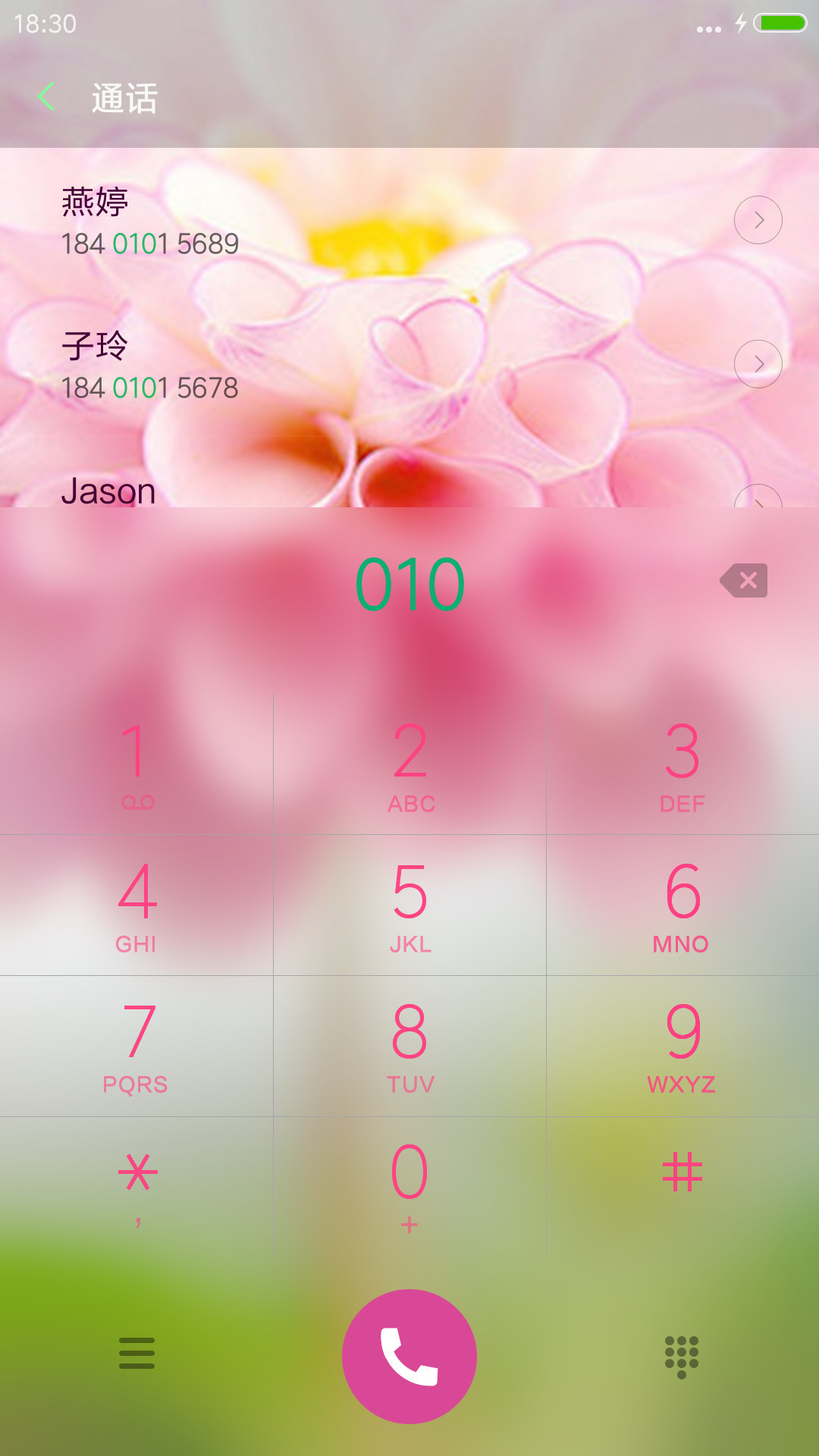The width and height of the screenshot is (819, 1456).
Task: Delete the last dialed digit
Action: click(x=744, y=581)
